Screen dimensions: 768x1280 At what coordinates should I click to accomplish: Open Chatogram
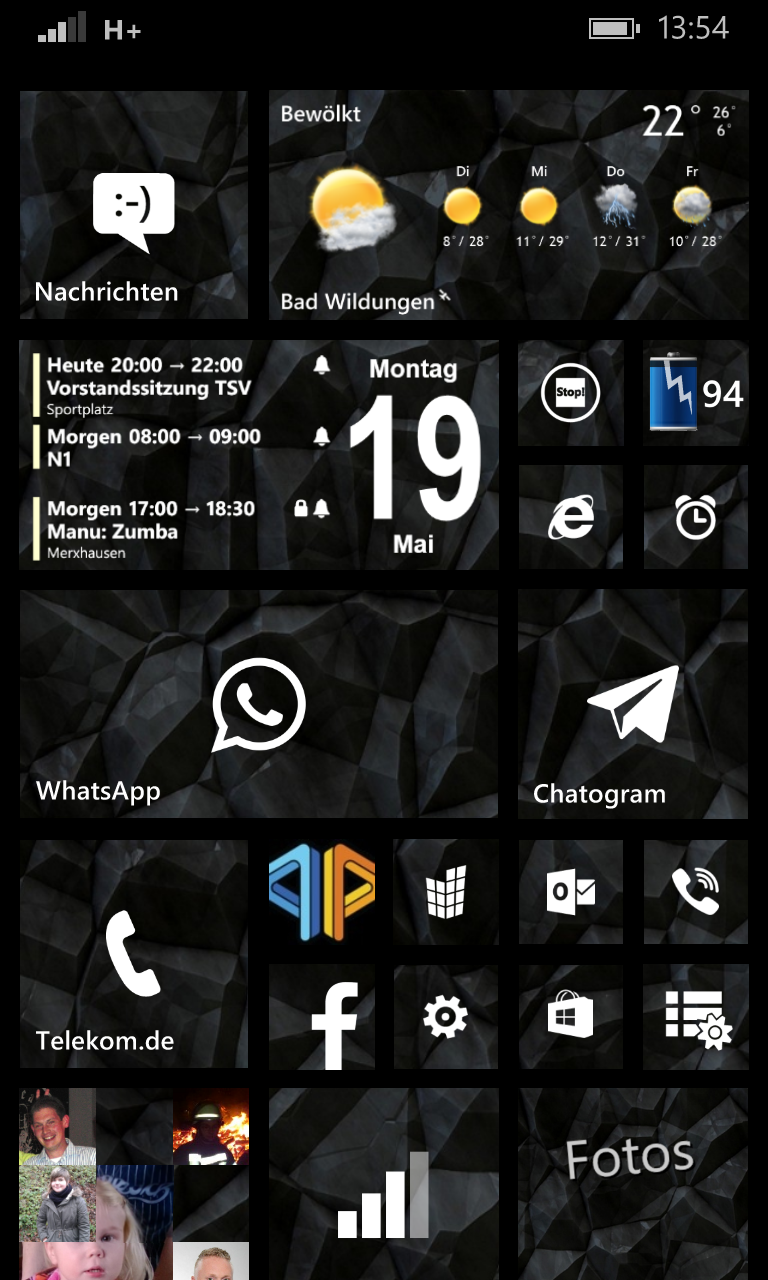click(x=633, y=704)
